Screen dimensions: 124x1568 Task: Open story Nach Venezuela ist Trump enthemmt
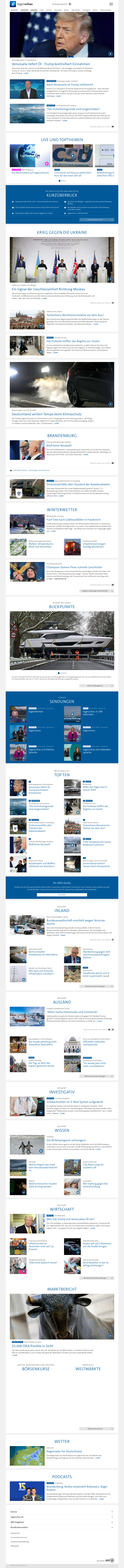(x=69, y=85)
